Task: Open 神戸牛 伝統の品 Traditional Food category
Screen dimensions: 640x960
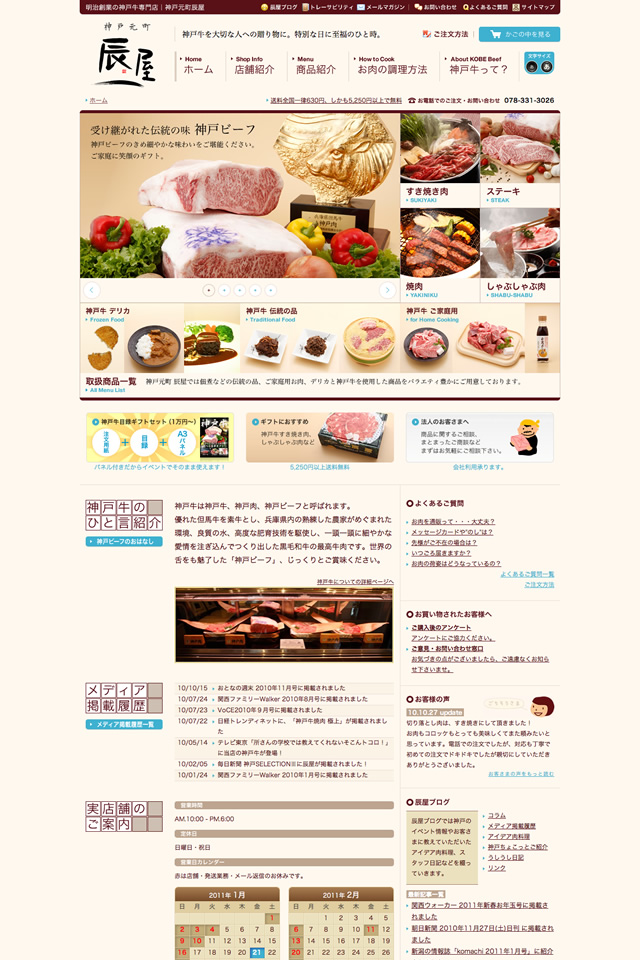Action: tap(320, 338)
